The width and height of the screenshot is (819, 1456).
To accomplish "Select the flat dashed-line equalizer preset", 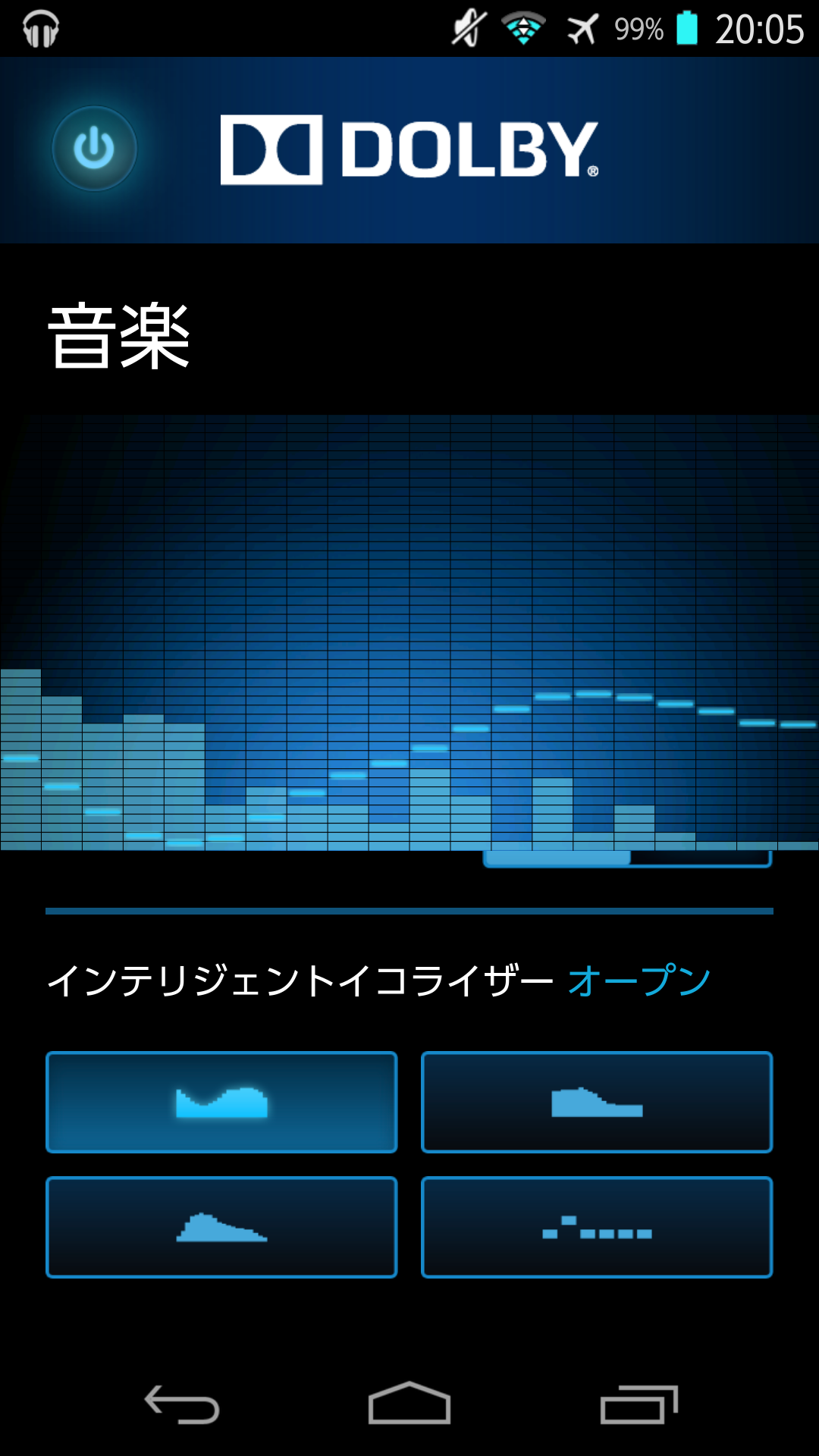I will [597, 1227].
